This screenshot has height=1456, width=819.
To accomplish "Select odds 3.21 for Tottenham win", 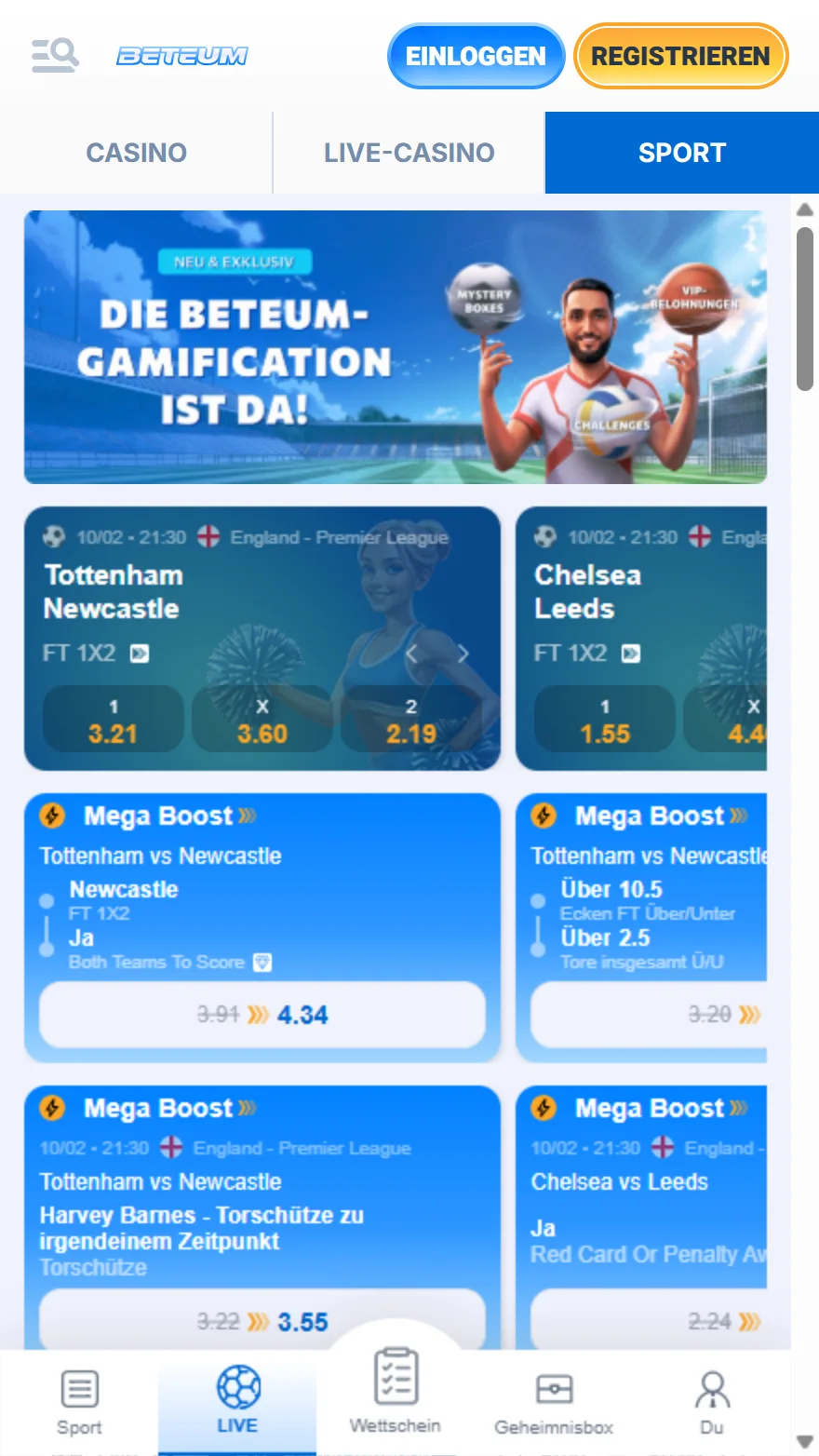I will [x=113, y=721].
